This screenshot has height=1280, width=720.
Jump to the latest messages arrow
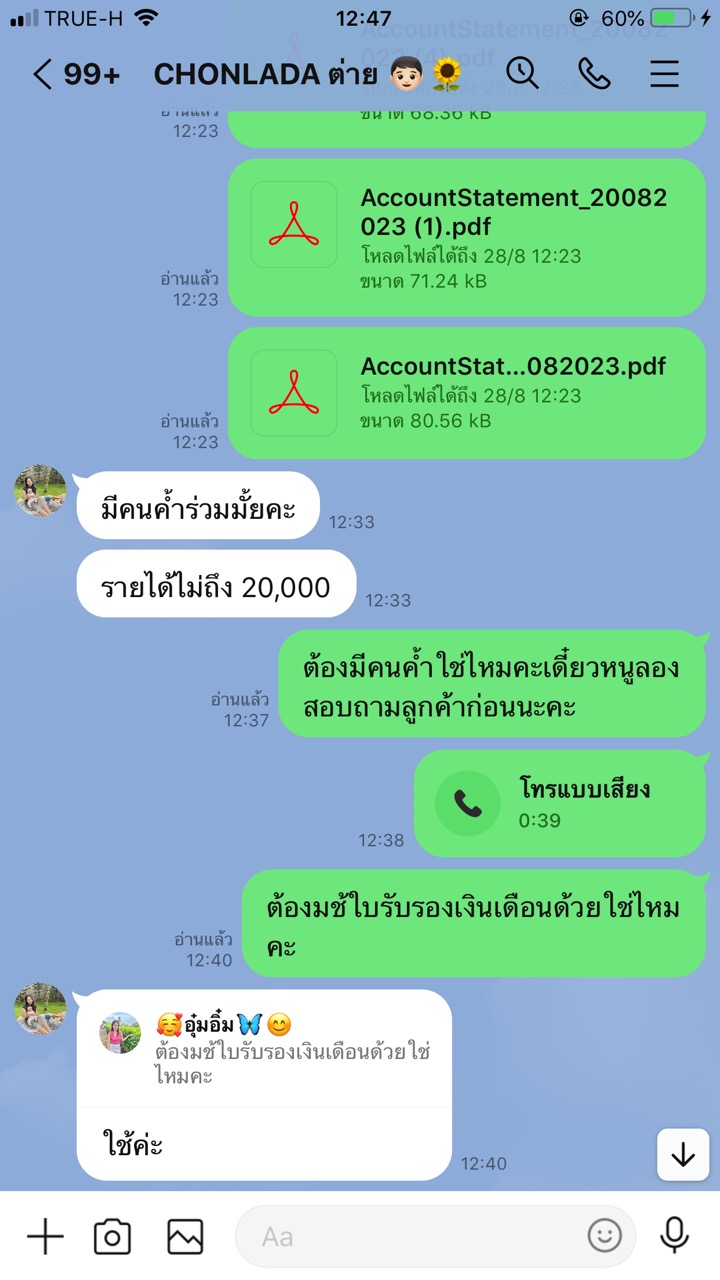tap(683, 1155)
